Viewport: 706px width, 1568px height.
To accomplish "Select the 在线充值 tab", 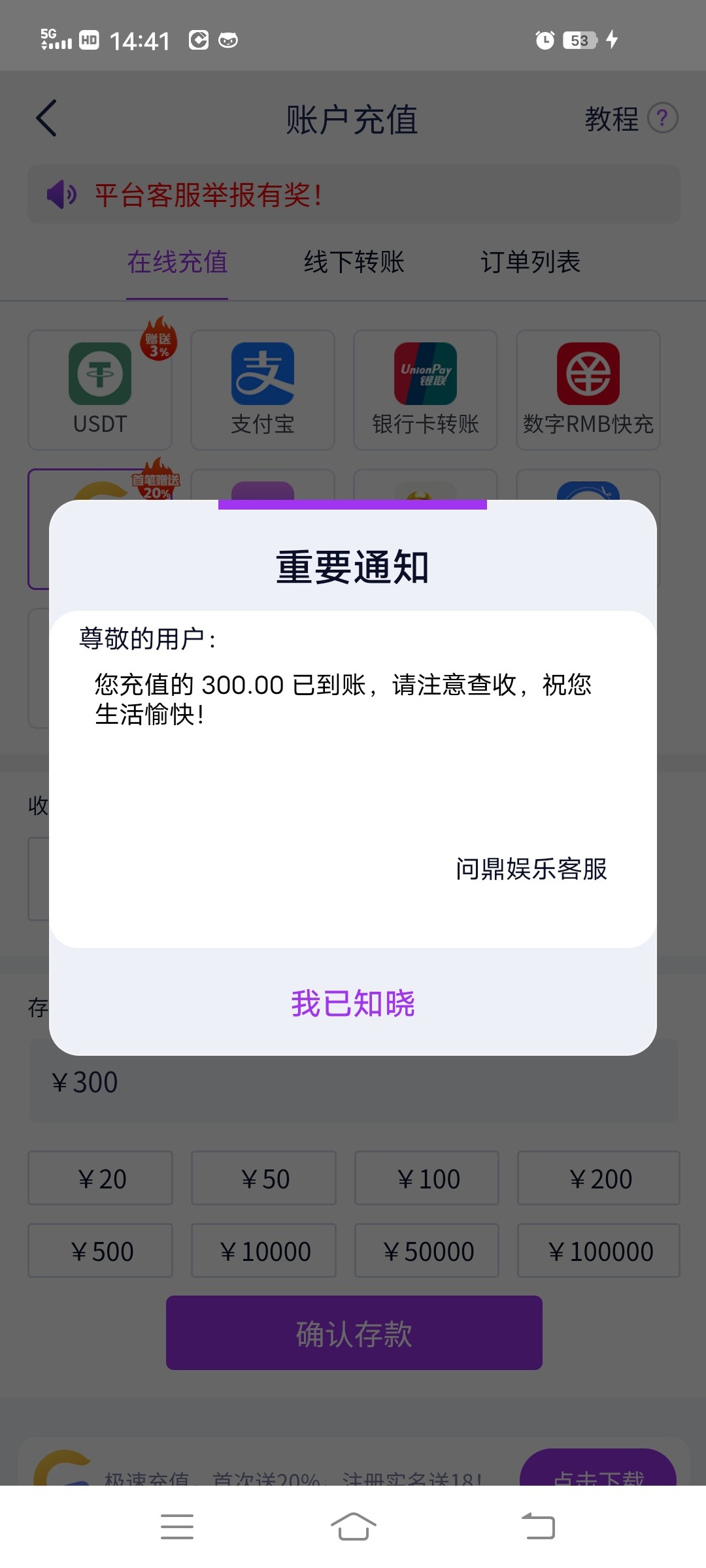I will [x=177, y=262].
